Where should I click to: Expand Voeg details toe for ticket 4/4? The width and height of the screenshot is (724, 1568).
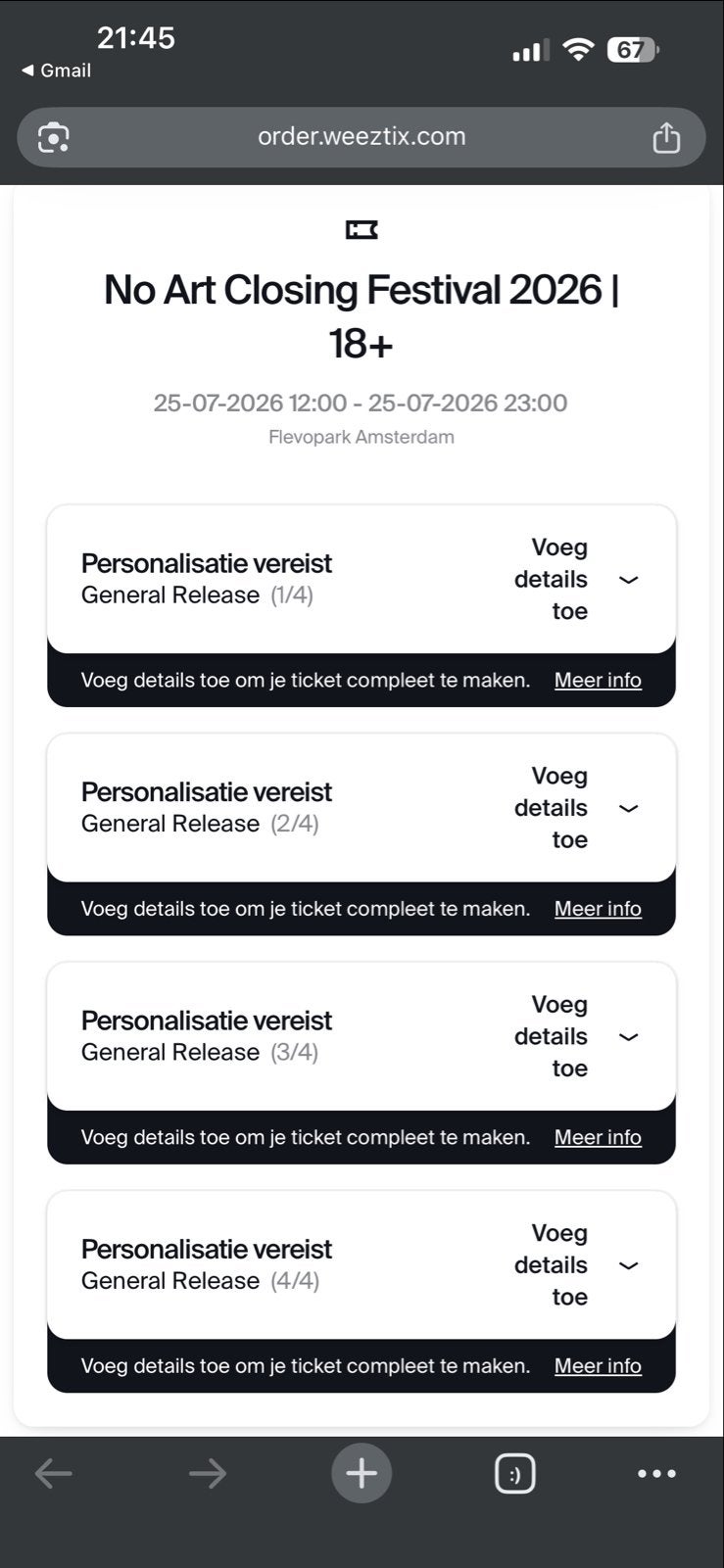tap(576, 1265)
